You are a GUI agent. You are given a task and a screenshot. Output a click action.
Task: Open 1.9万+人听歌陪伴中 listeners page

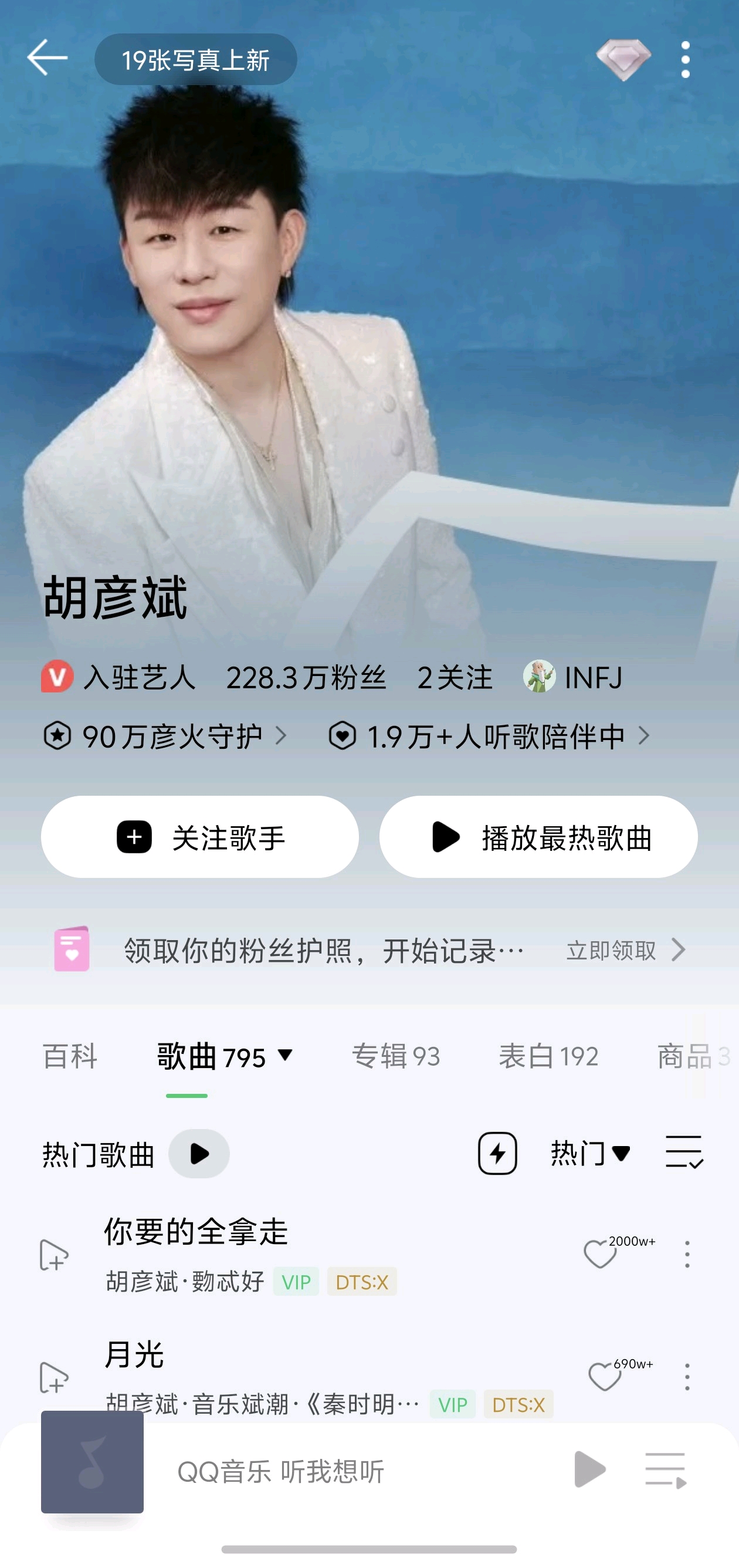click(489, 736)
